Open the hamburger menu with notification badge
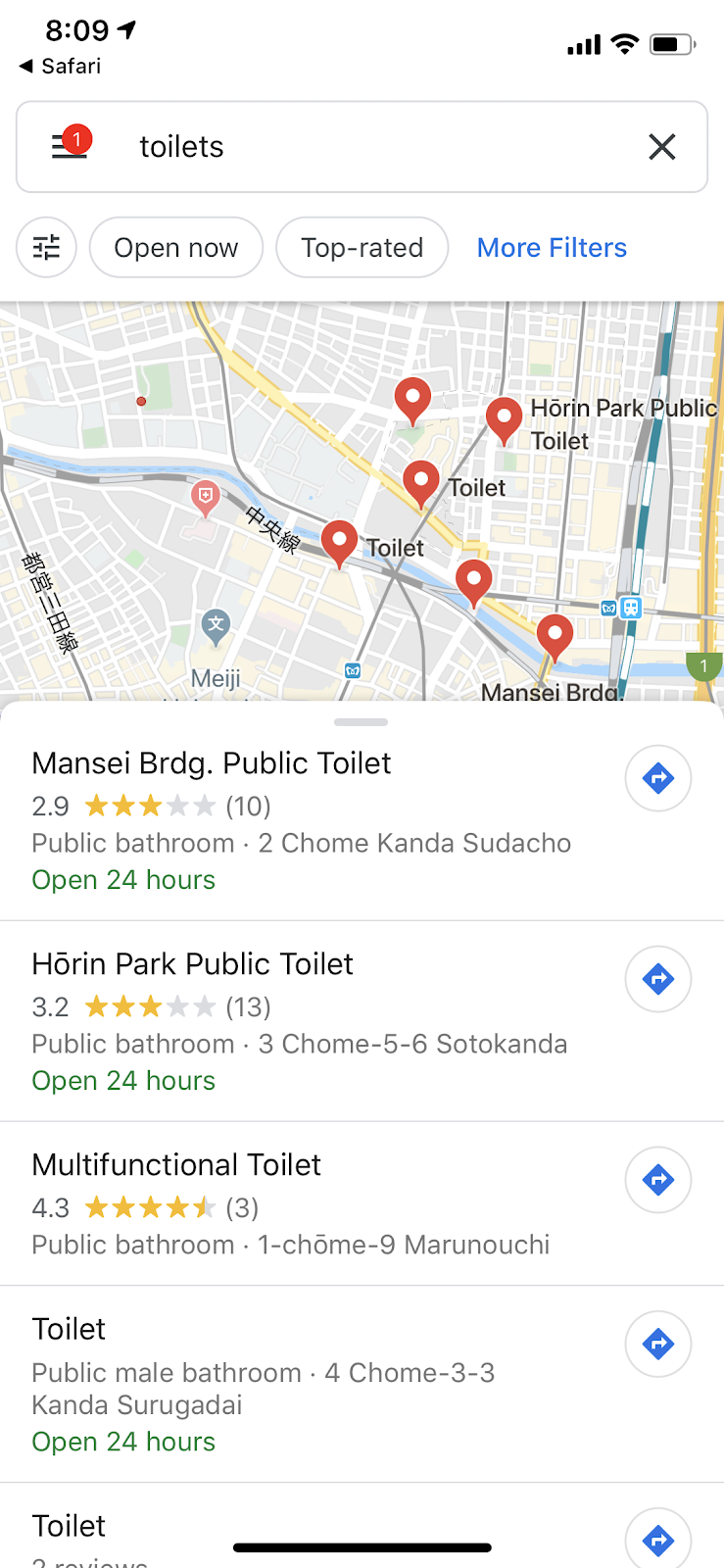724x1568 pixels. (x=70, y=146)
